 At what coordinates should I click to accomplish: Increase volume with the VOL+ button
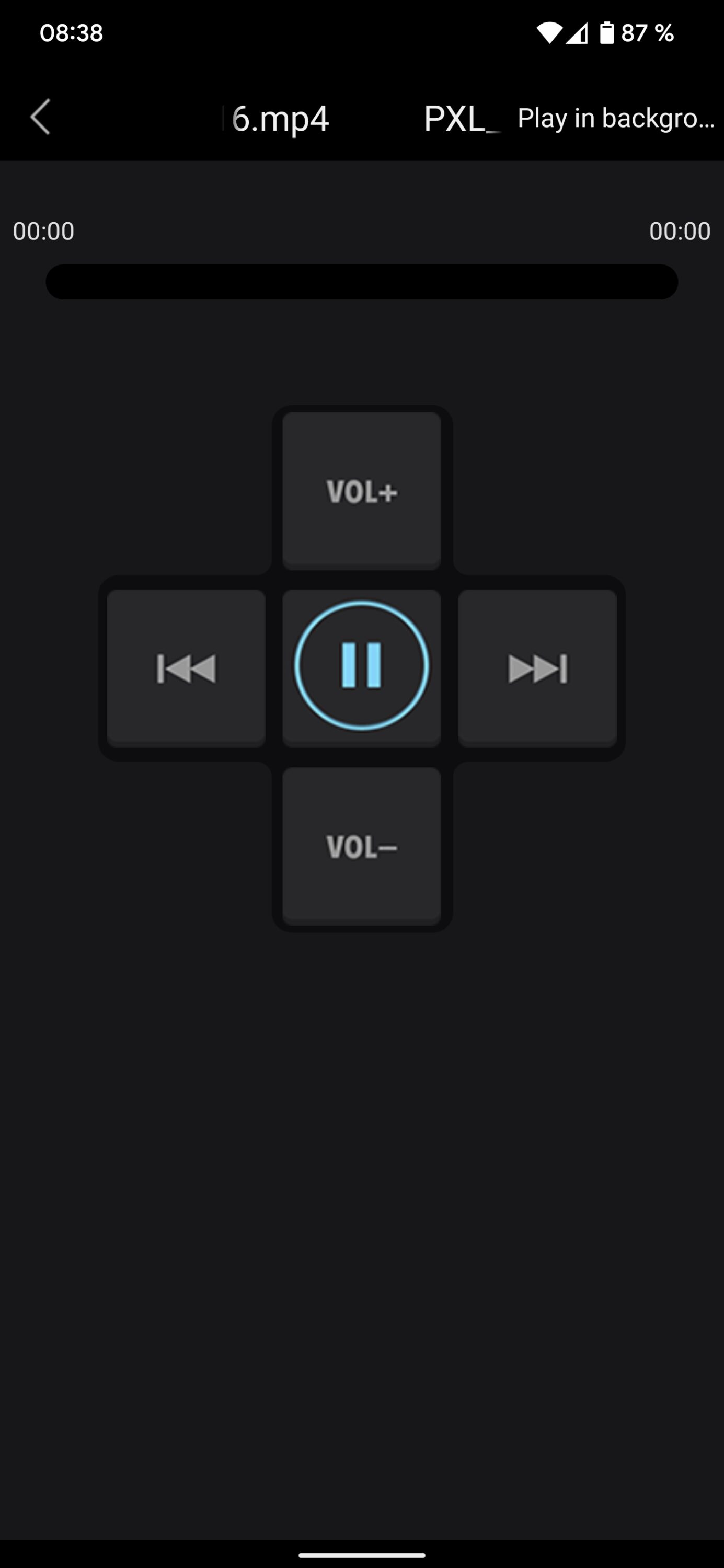tap(362, 491)
